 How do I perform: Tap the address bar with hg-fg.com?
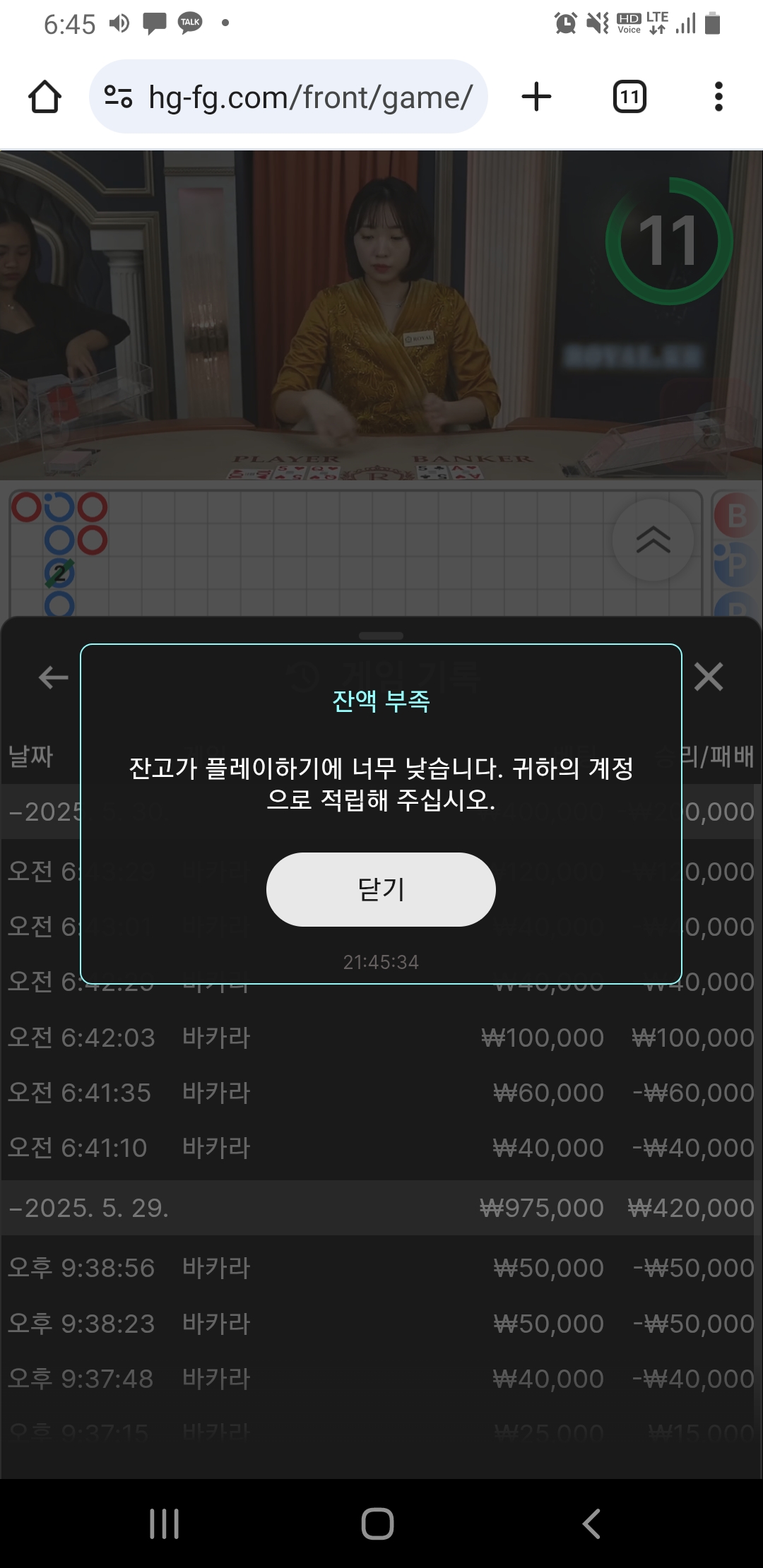click(288, 97)
